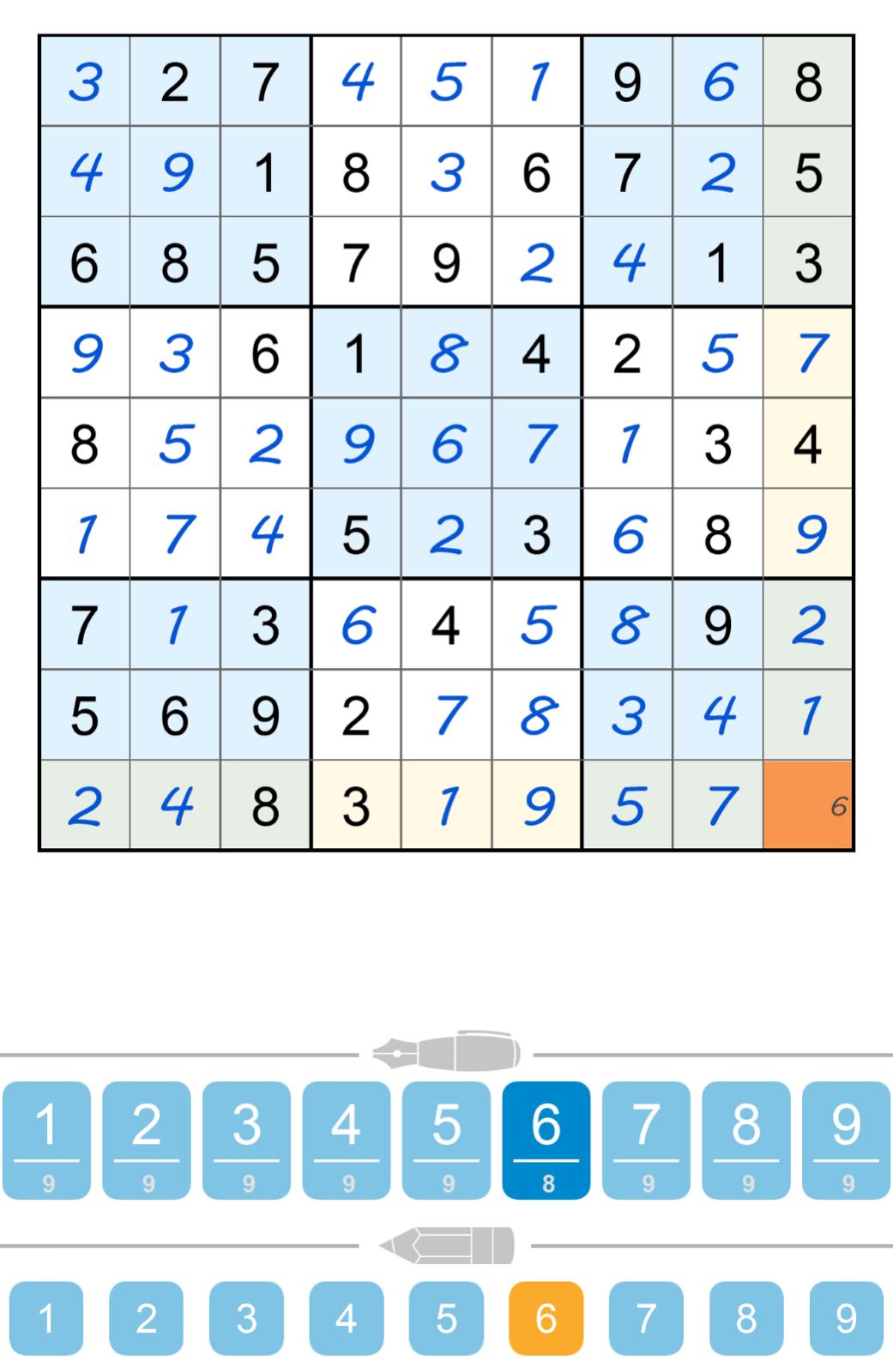This screenshot has width=893, height=1372.
Task: Select the pen input mode icon
Action: 446,1053
